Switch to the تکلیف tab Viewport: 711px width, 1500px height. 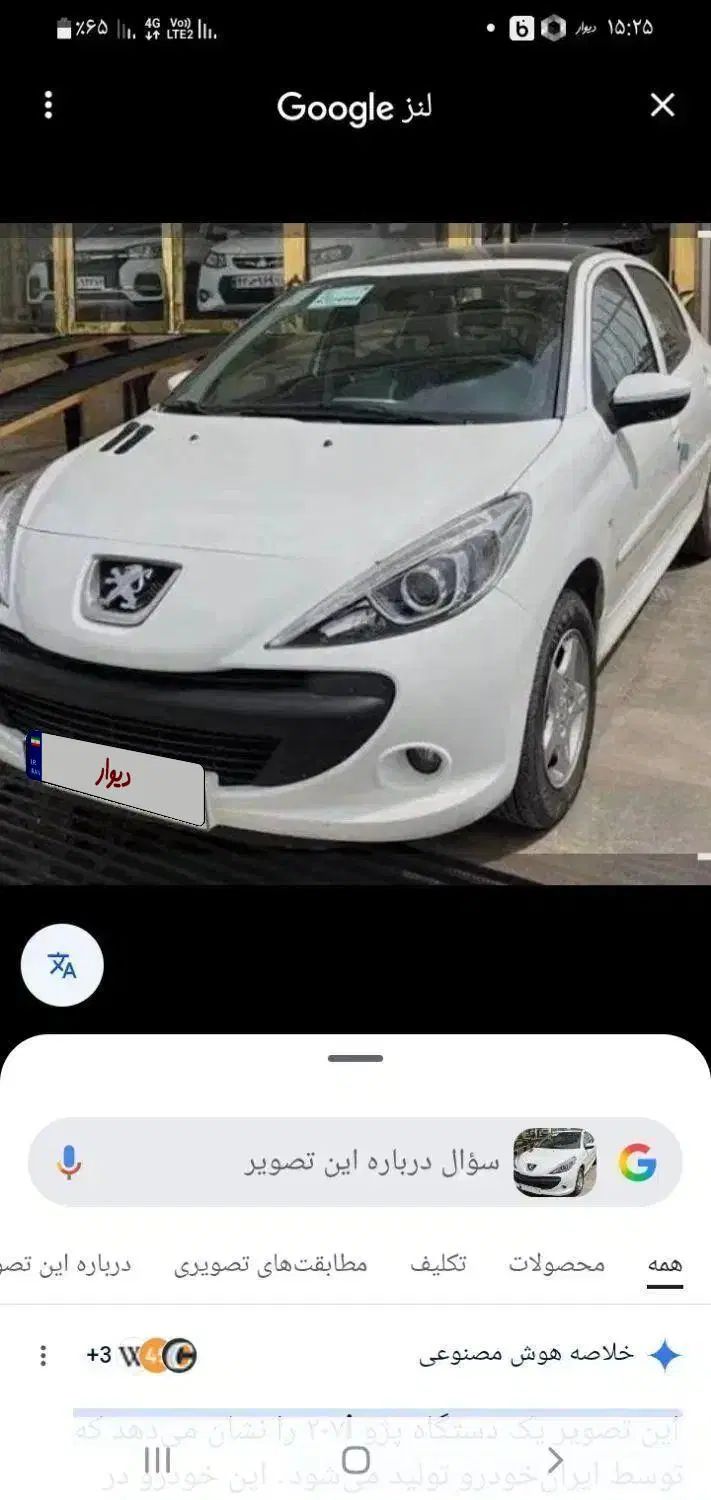click(438, 1264)
